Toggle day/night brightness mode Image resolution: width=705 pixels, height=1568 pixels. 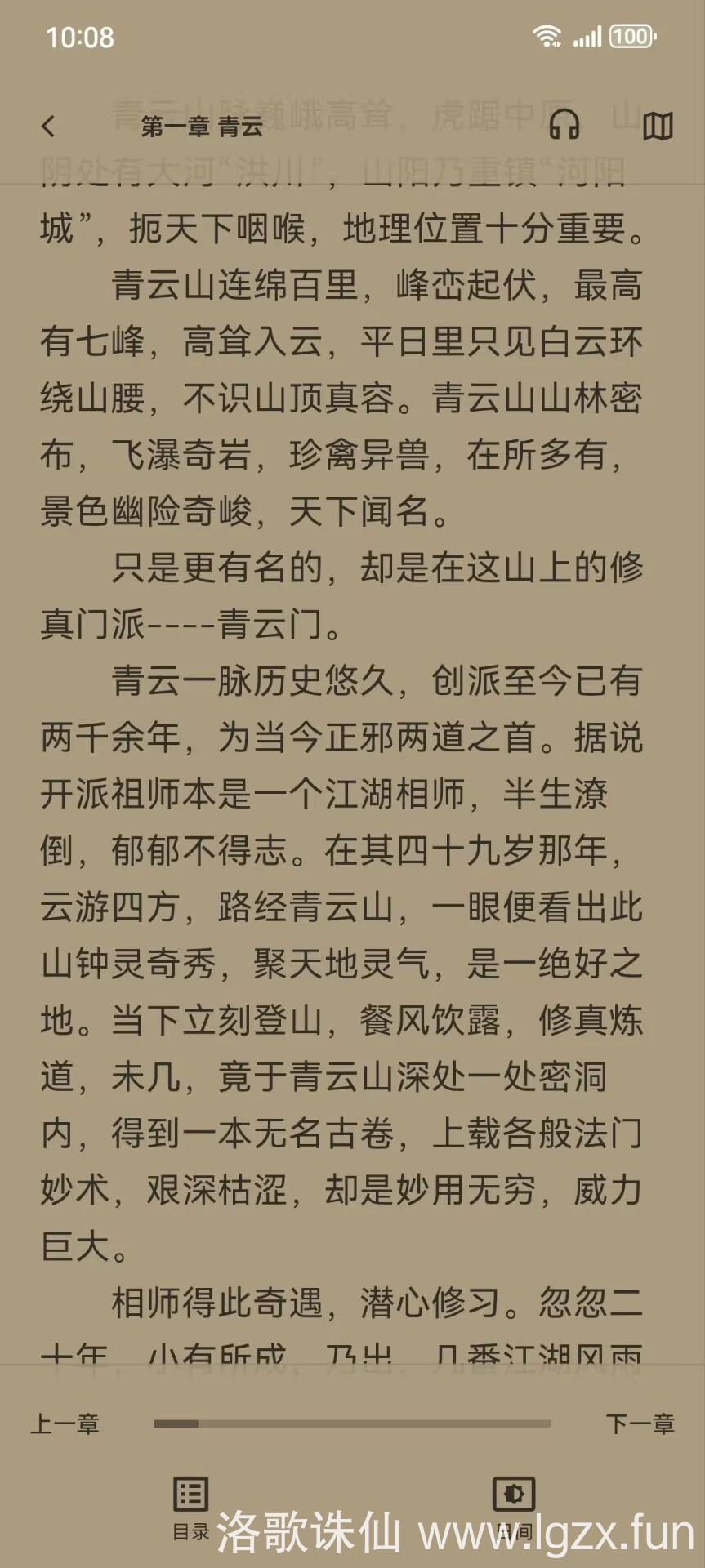(x=513, y=1507)
